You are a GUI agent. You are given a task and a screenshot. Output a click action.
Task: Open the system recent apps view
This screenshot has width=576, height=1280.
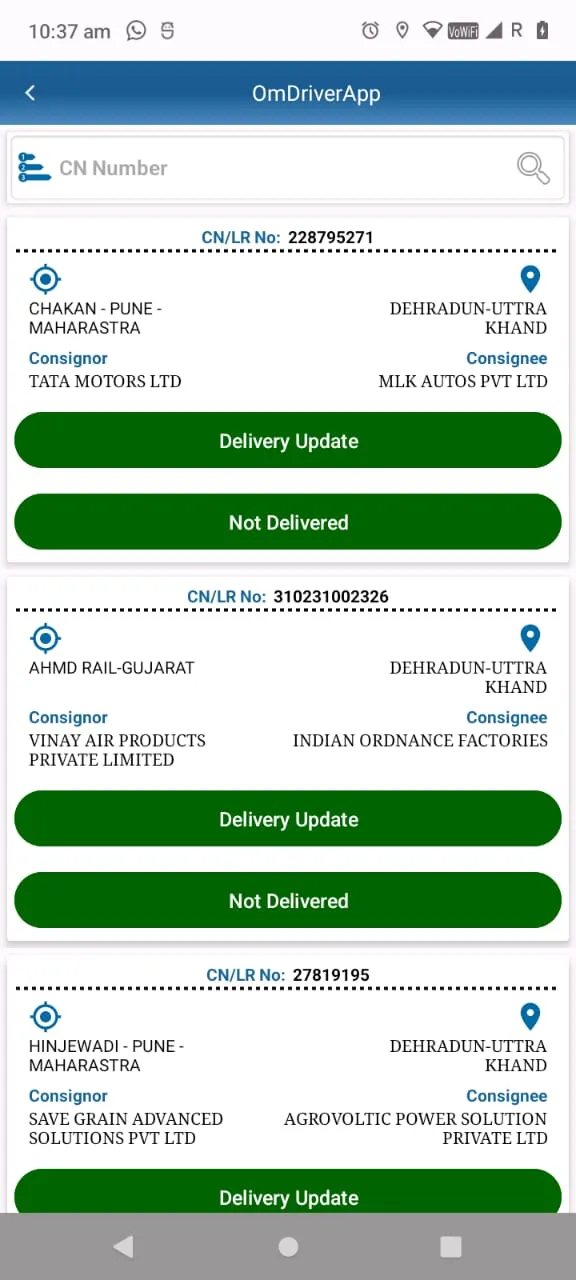(x=451, y=1246)
